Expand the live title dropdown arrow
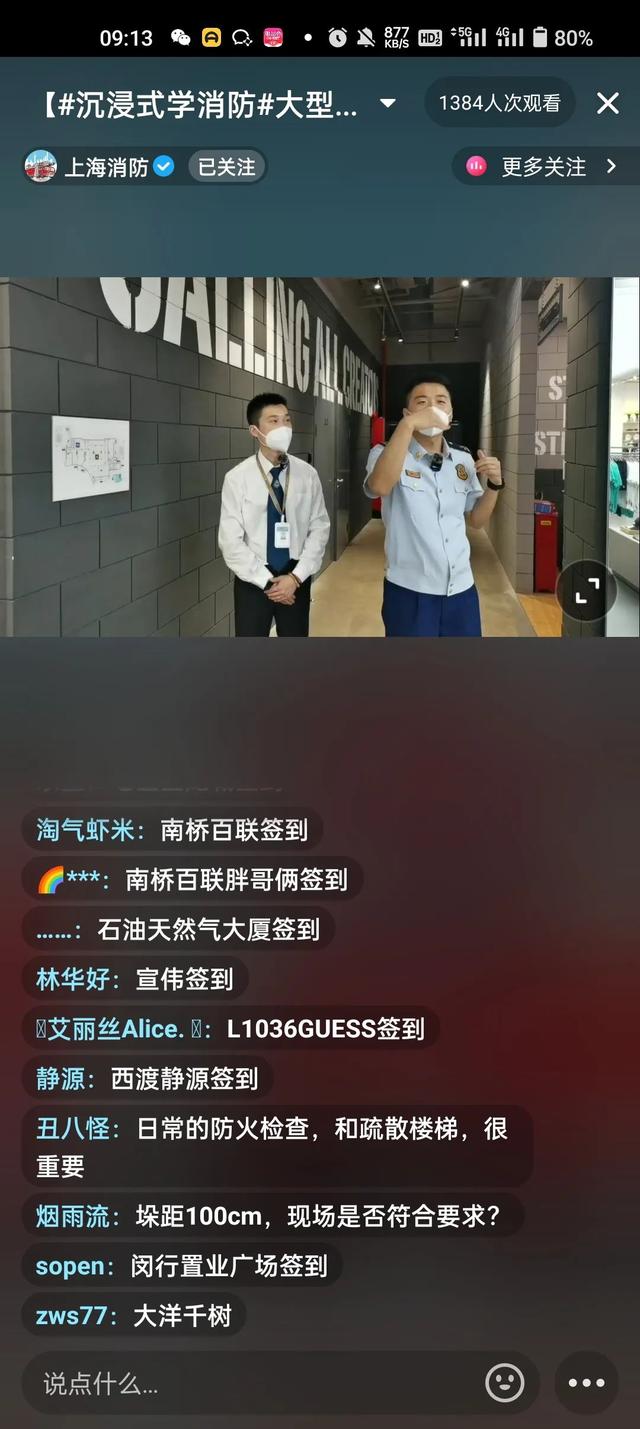640x1429 pixels. coord(388,103)
